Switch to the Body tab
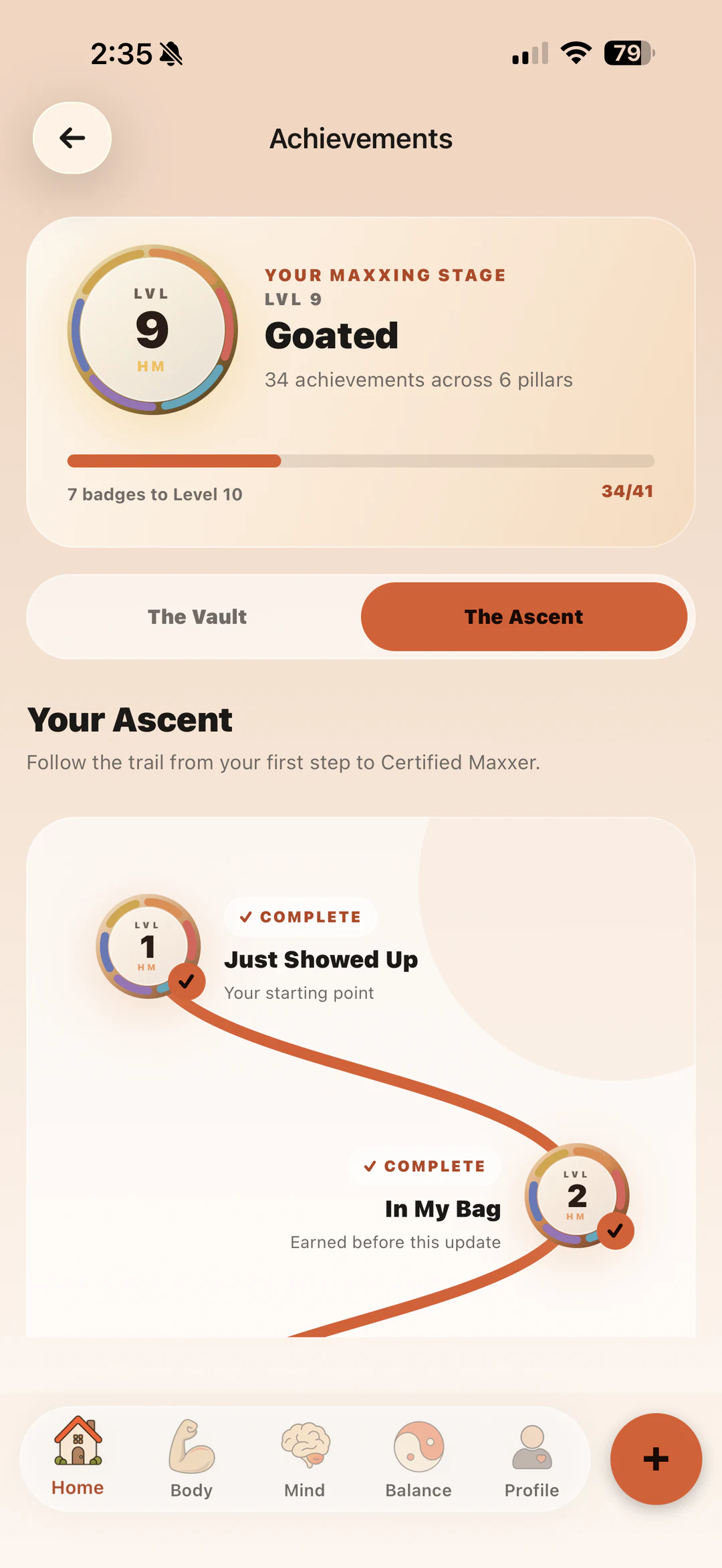722x1568 pixels. [191, 1458]
